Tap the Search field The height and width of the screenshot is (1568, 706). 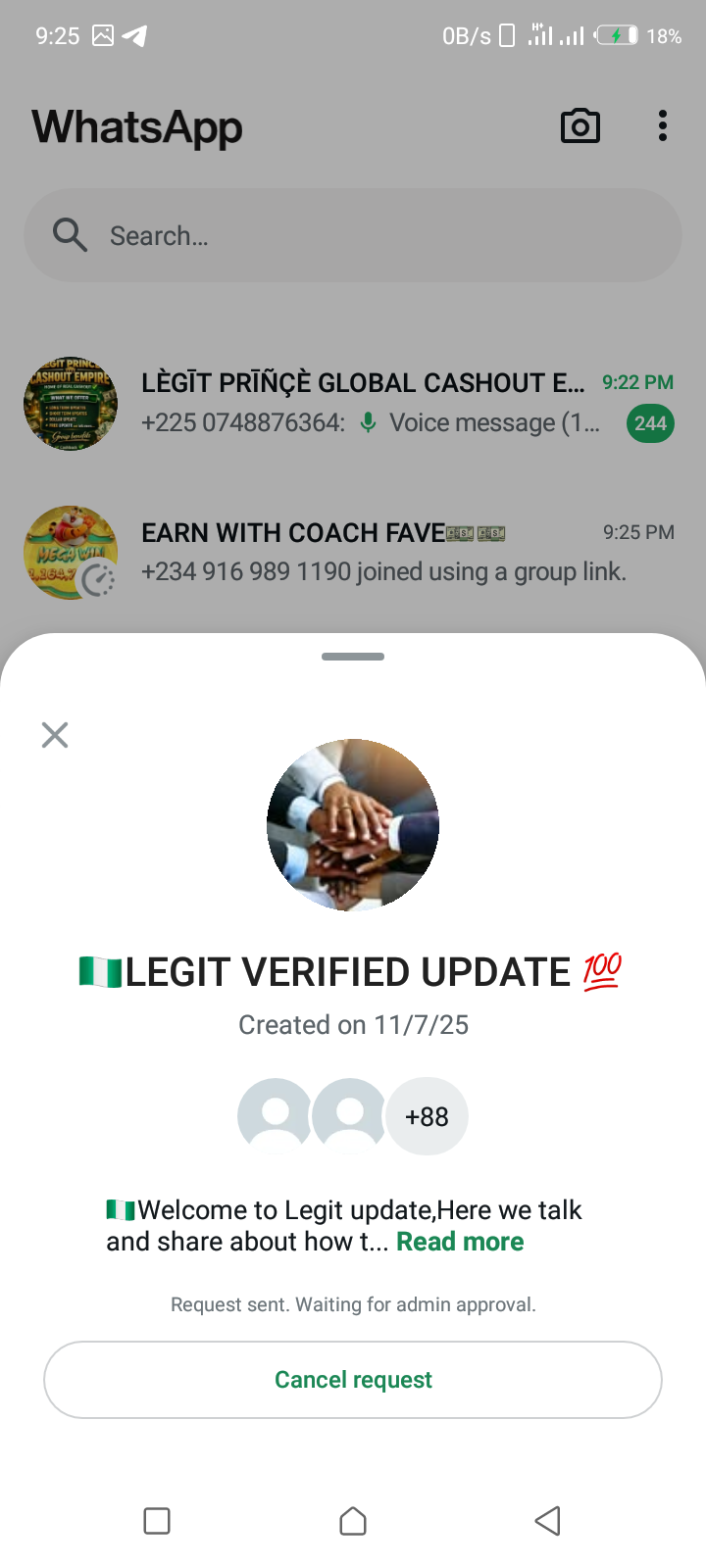tap(353, 236)
